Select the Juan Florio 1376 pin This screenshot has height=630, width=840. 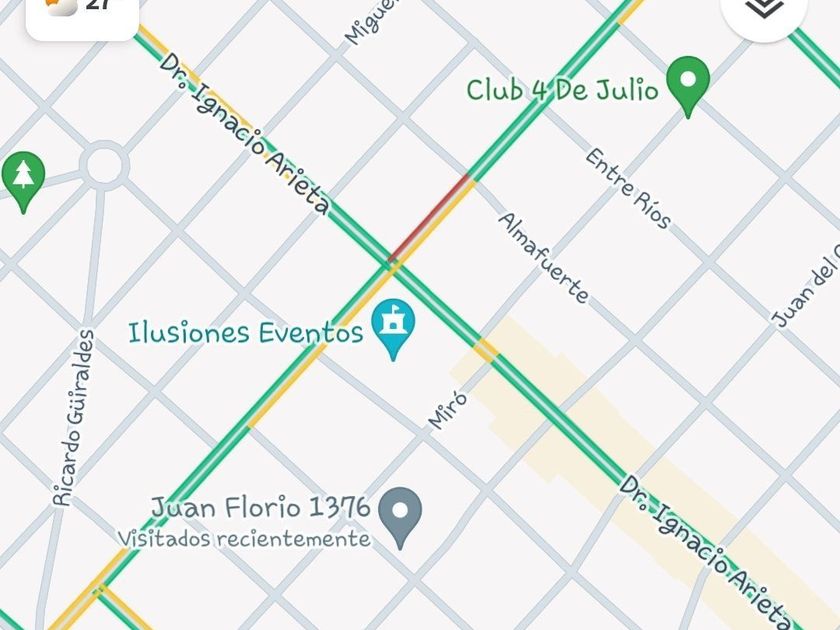pos(401,512)
